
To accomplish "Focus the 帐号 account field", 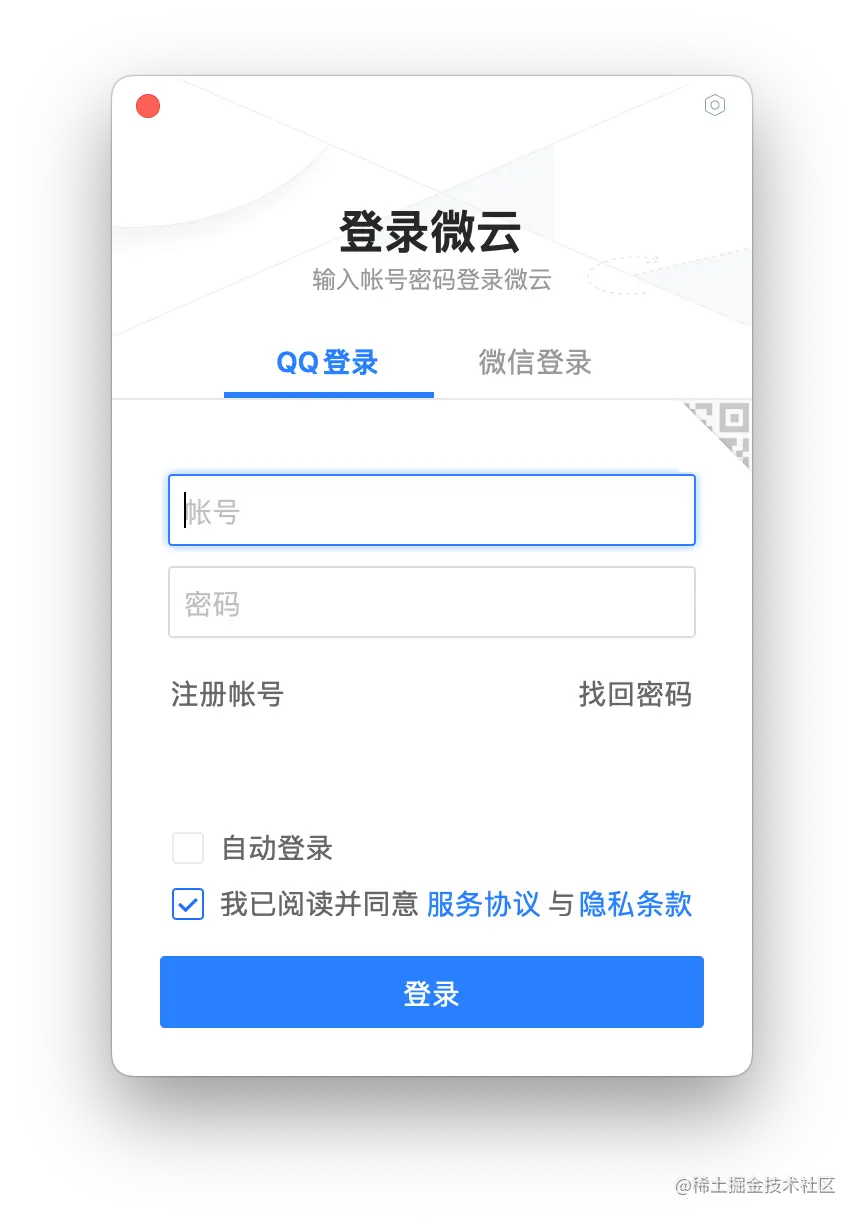I will 432,511.
